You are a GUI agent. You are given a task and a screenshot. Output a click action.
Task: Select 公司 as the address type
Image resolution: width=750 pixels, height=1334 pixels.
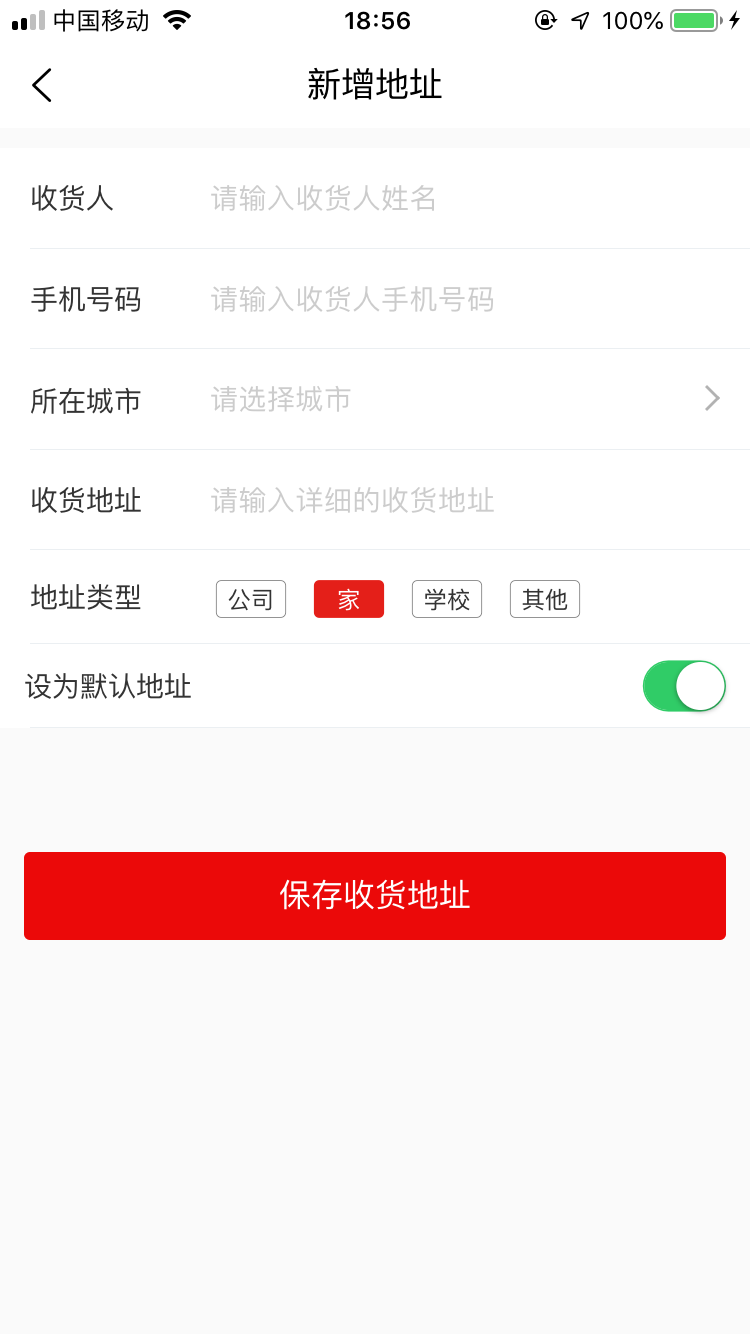(x=251, y=599)
